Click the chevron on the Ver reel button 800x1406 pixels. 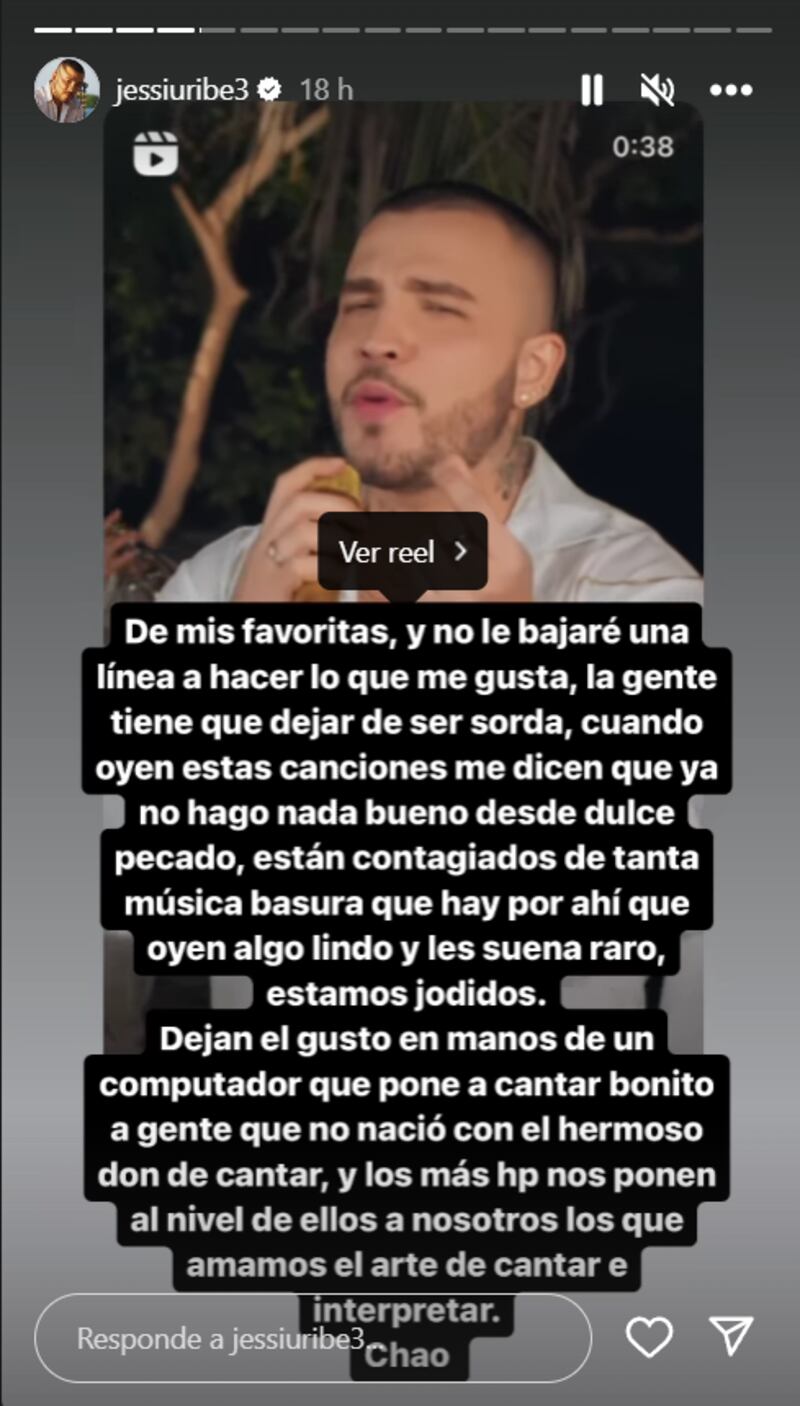pyautogui.click(x=458, y=553)
